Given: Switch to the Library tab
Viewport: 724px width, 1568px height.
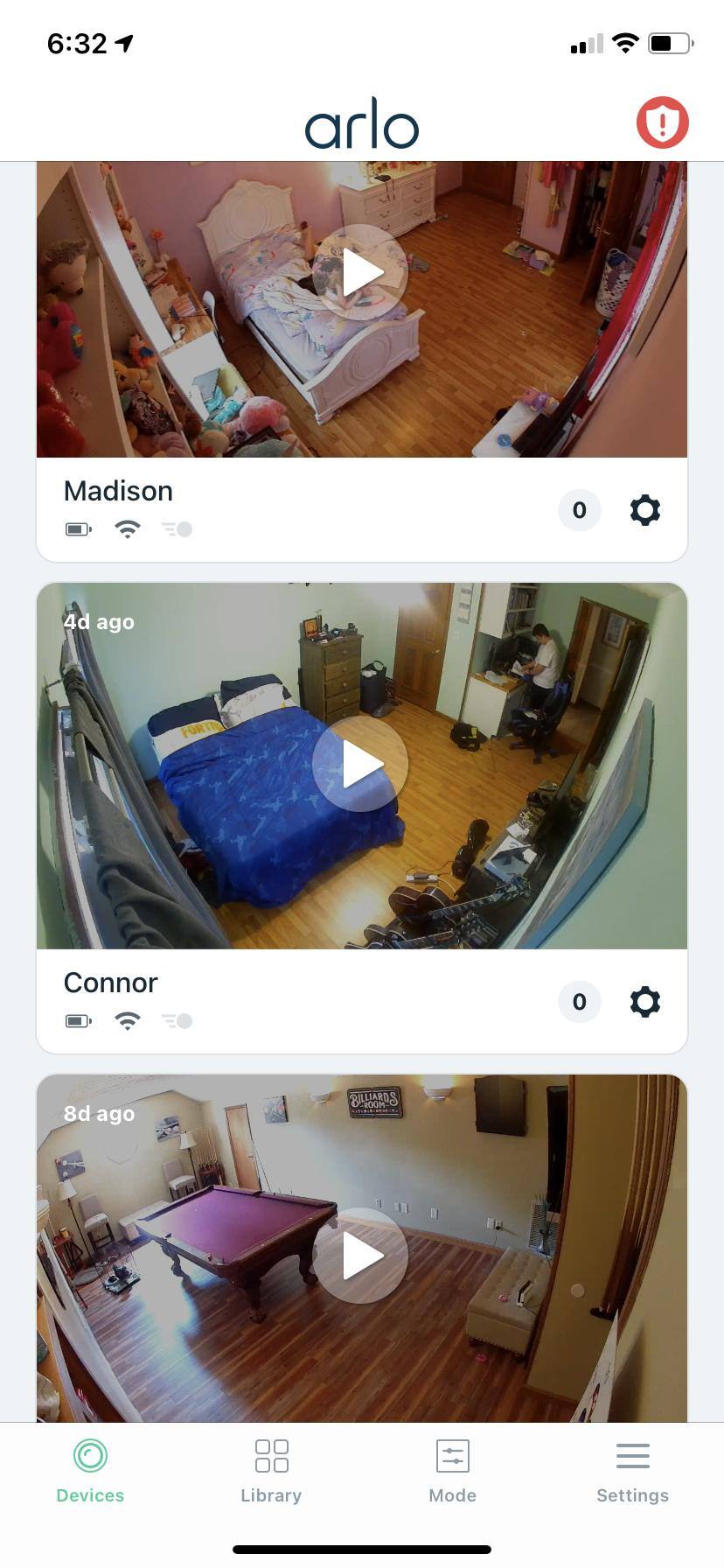Looking at the screenshot, I should [271, 1472].
